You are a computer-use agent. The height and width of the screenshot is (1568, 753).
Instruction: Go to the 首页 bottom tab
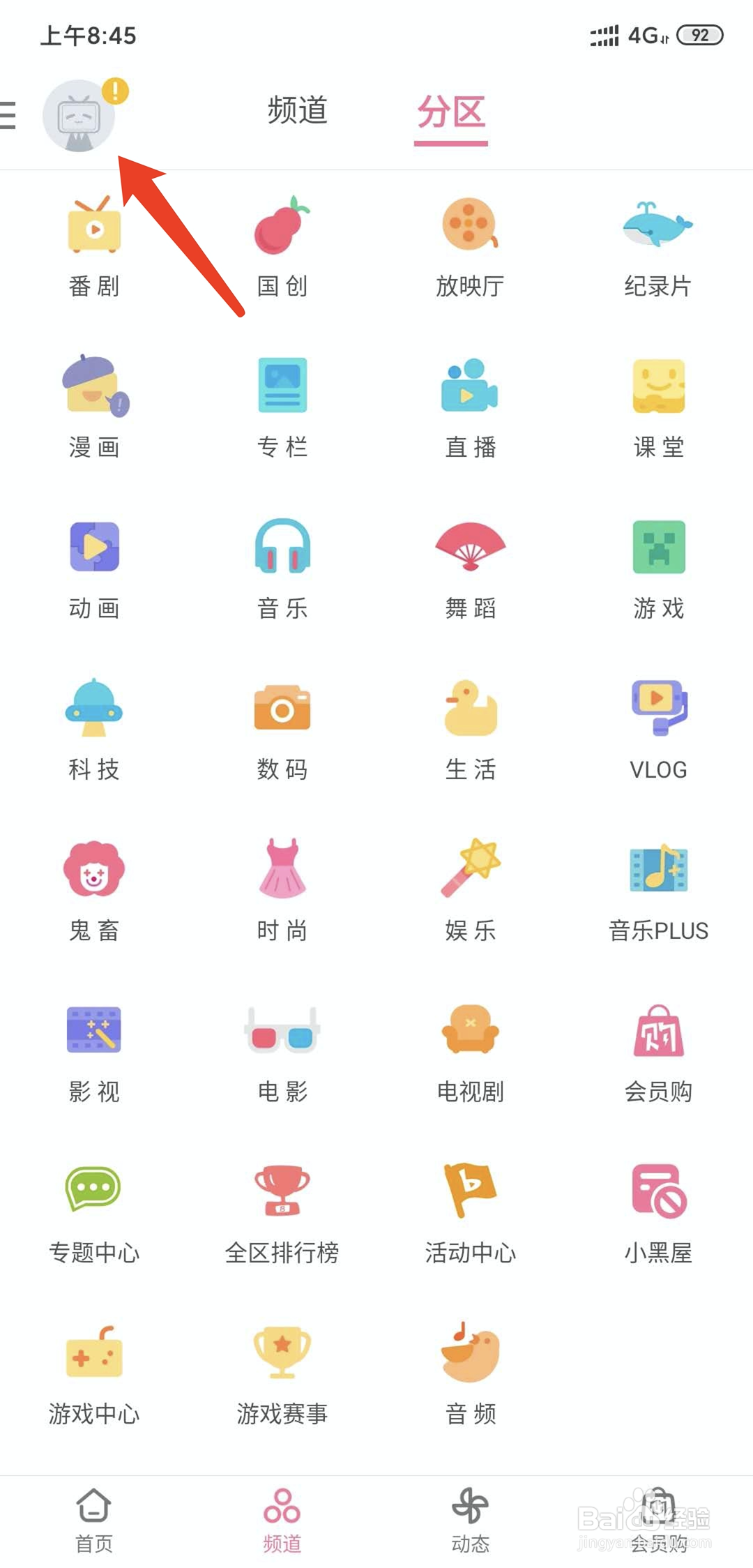[x=94, y=1519]
